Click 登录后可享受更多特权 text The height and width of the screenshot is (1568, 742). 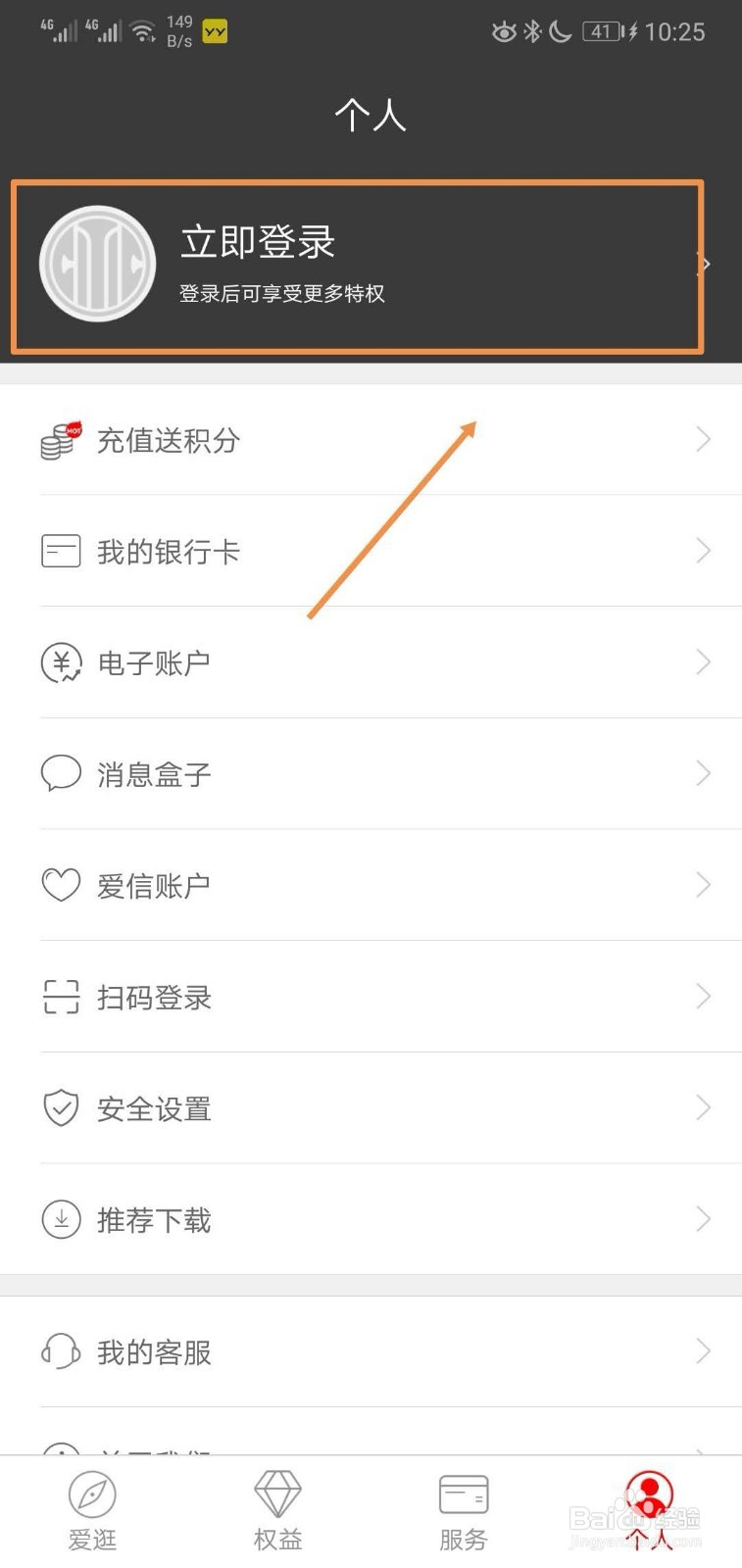point(282,294)
